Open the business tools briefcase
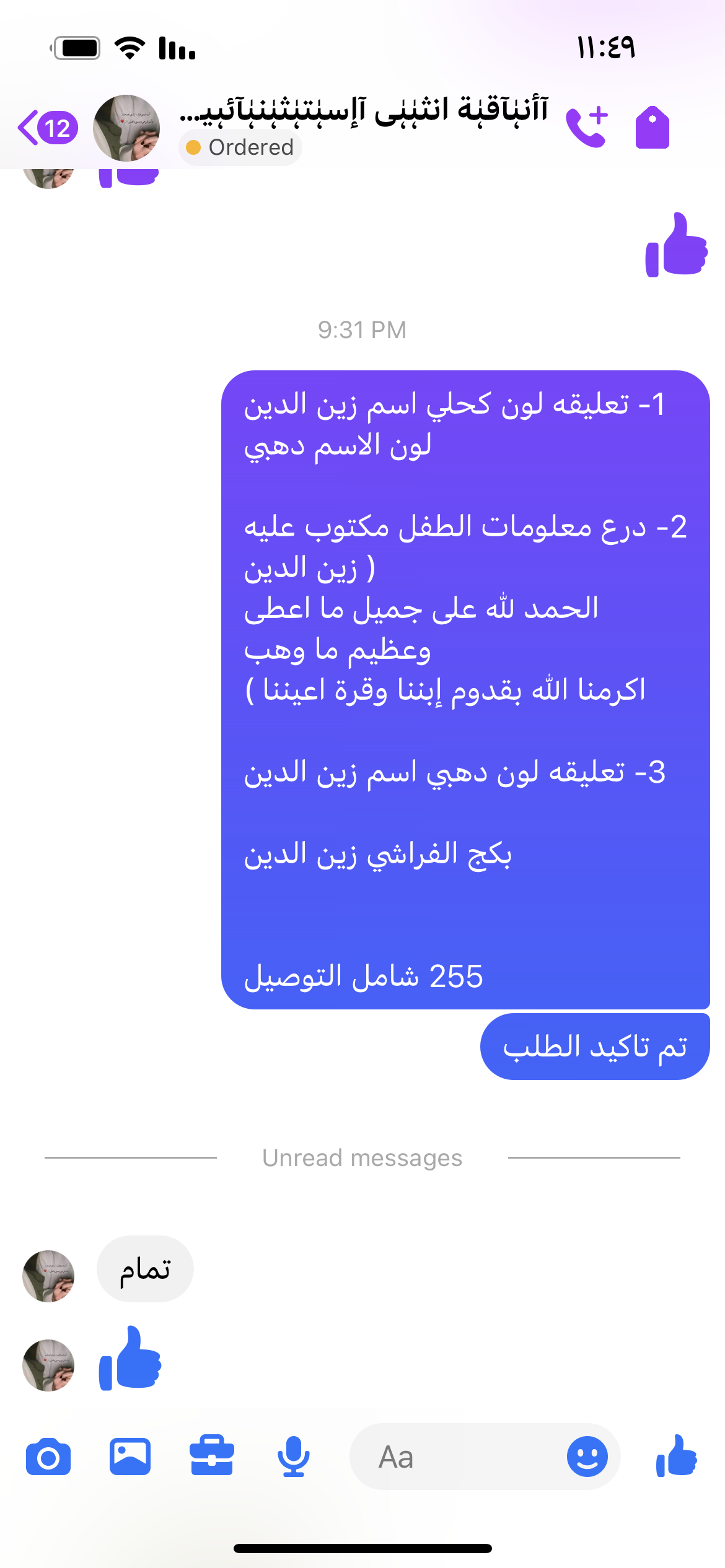This screenshot has height=1568, width=725. [x=212, y=1457]
